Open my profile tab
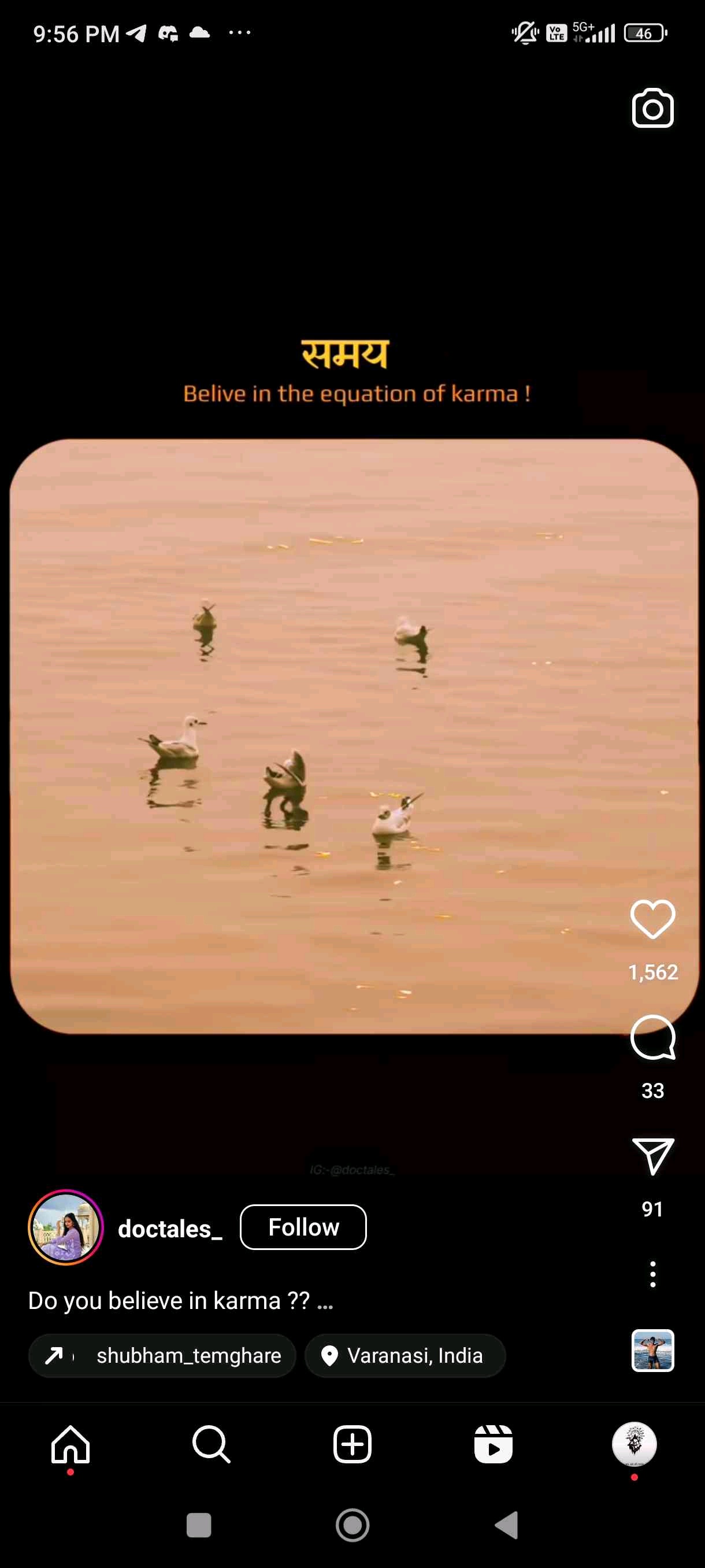705x1568 pixels. coord(634,1444)
